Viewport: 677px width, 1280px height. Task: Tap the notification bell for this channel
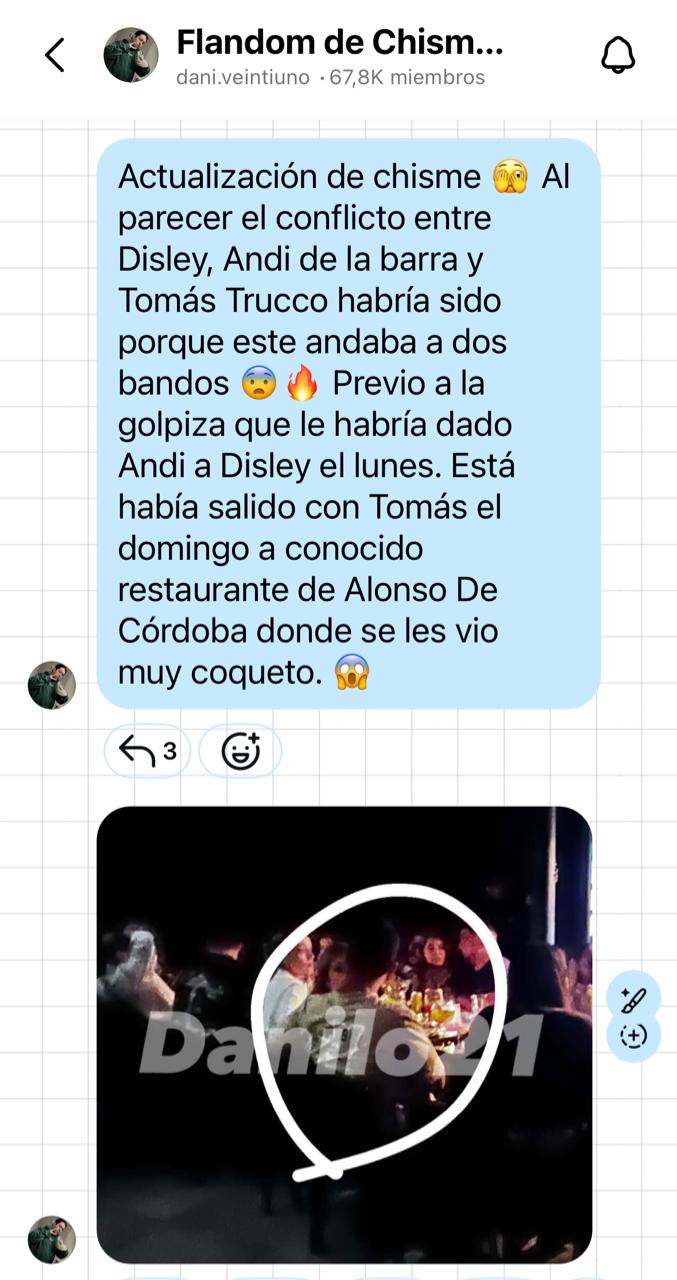coord(618,56)
